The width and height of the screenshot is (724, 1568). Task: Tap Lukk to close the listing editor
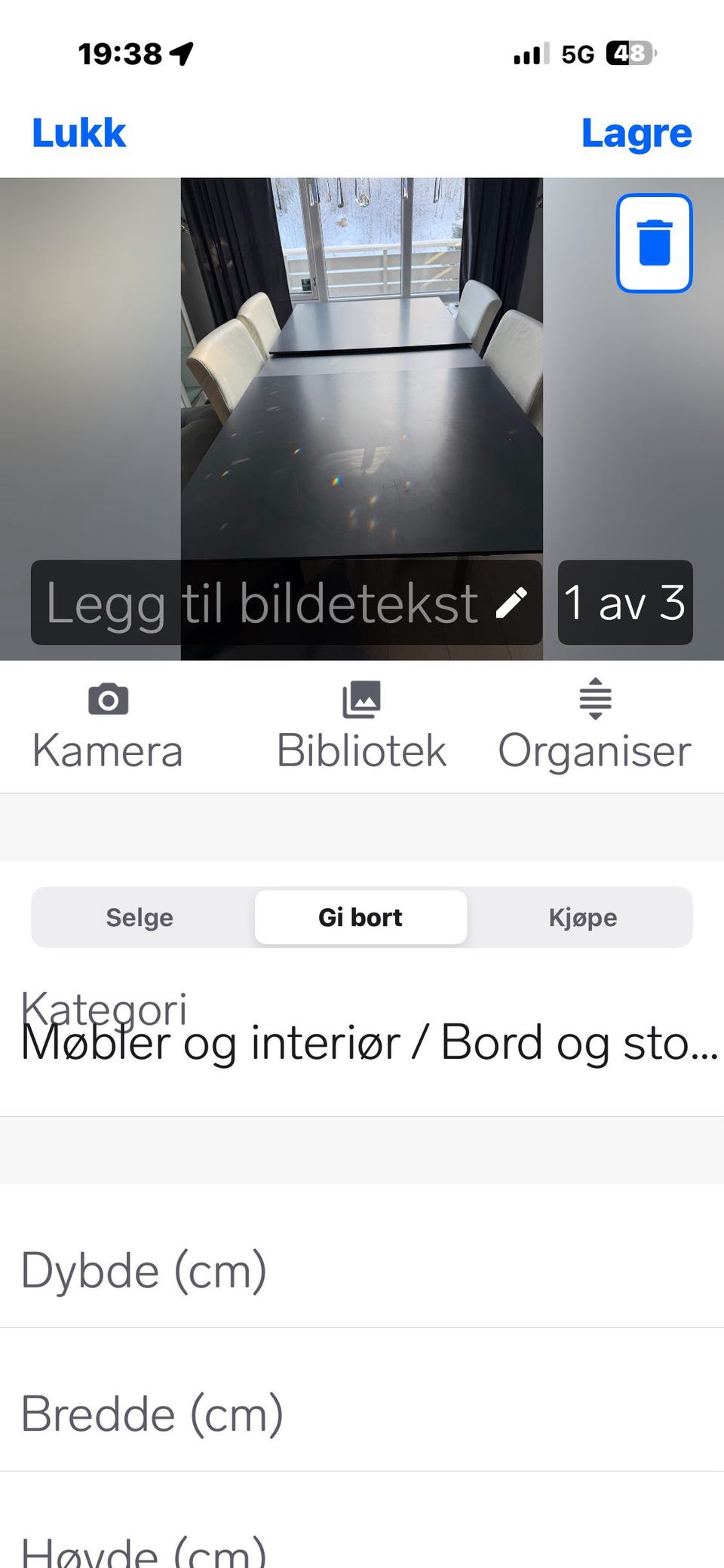pos(78,133)
